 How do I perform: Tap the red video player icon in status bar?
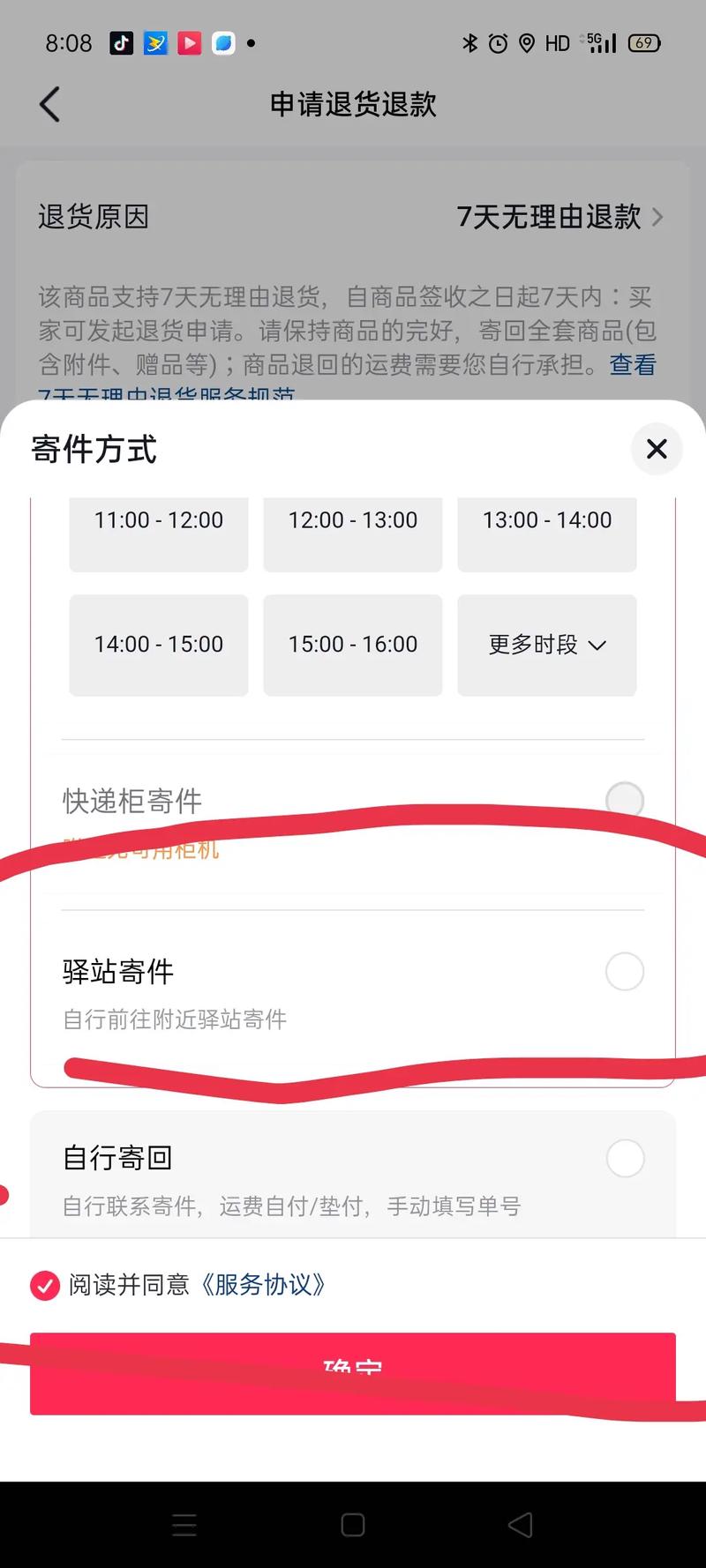click(189, 42)
